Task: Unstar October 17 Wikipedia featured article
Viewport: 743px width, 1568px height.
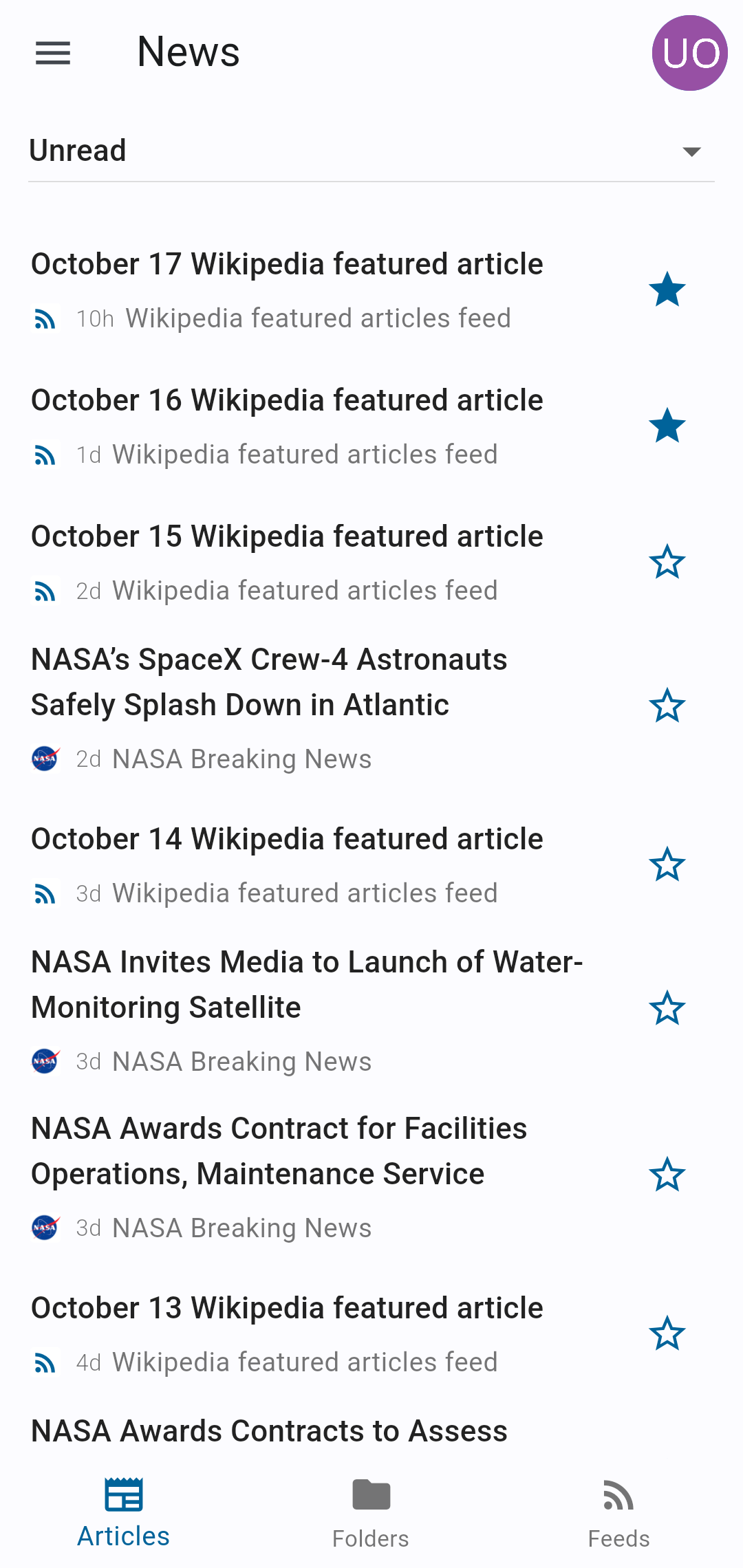Action: pyautogui.click(x=667, y=290)
